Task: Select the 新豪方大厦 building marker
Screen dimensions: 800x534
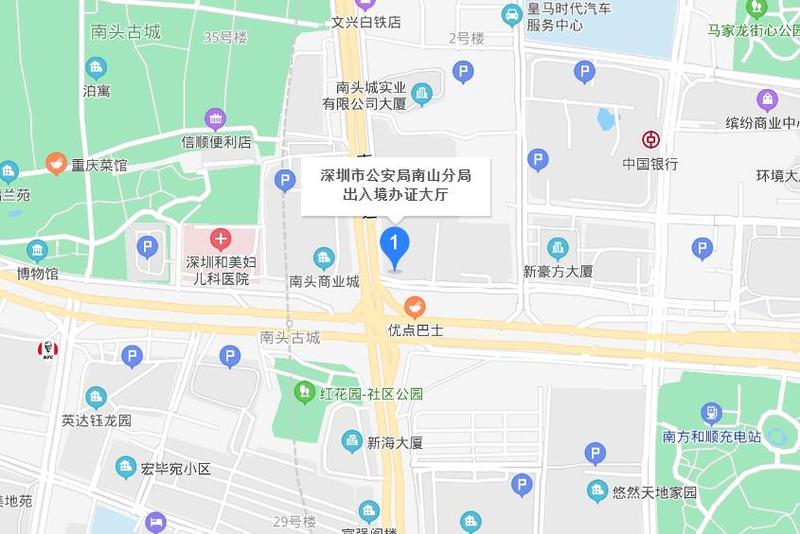Action: pos(558,248)
